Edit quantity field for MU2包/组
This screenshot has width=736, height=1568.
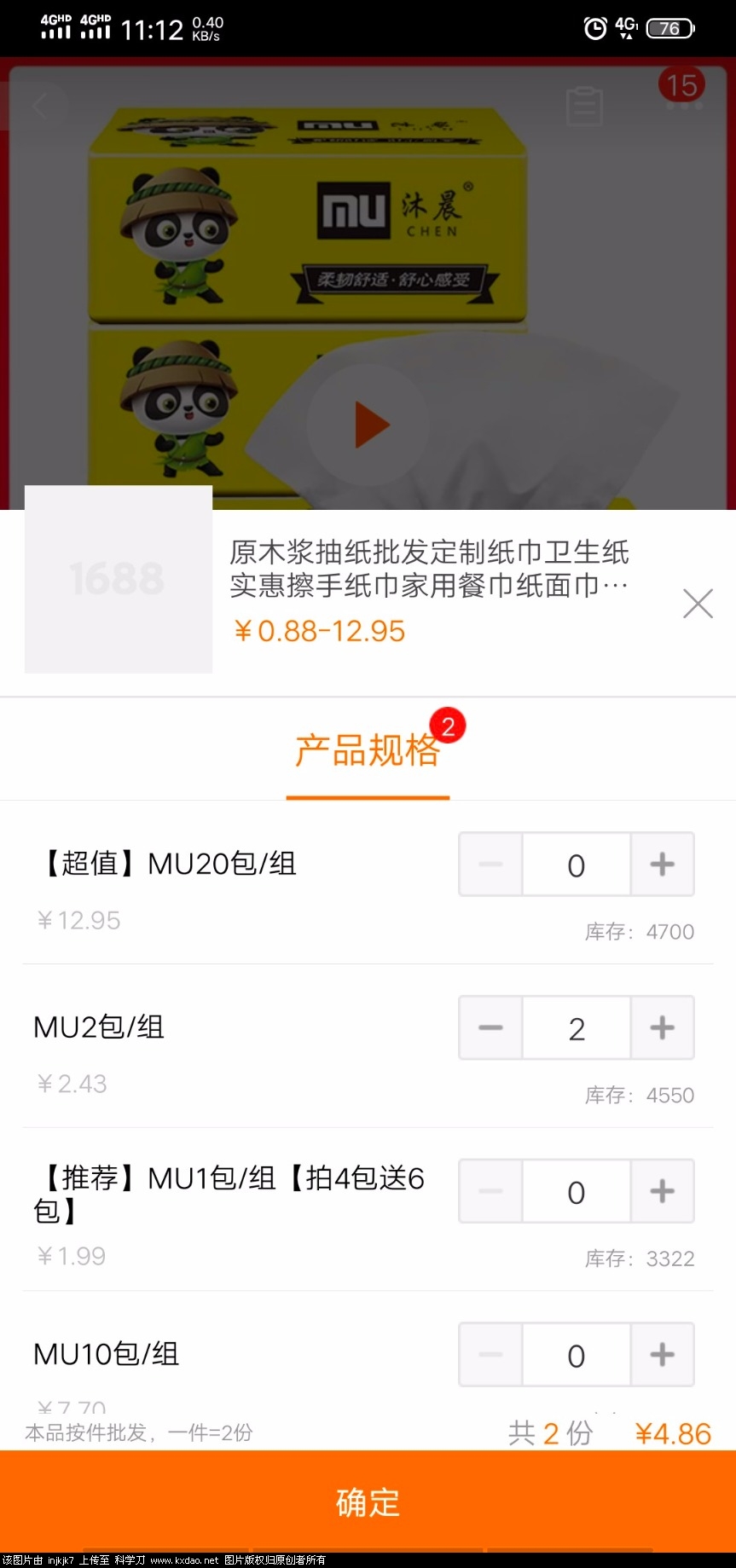click(x=576, y=1028)
